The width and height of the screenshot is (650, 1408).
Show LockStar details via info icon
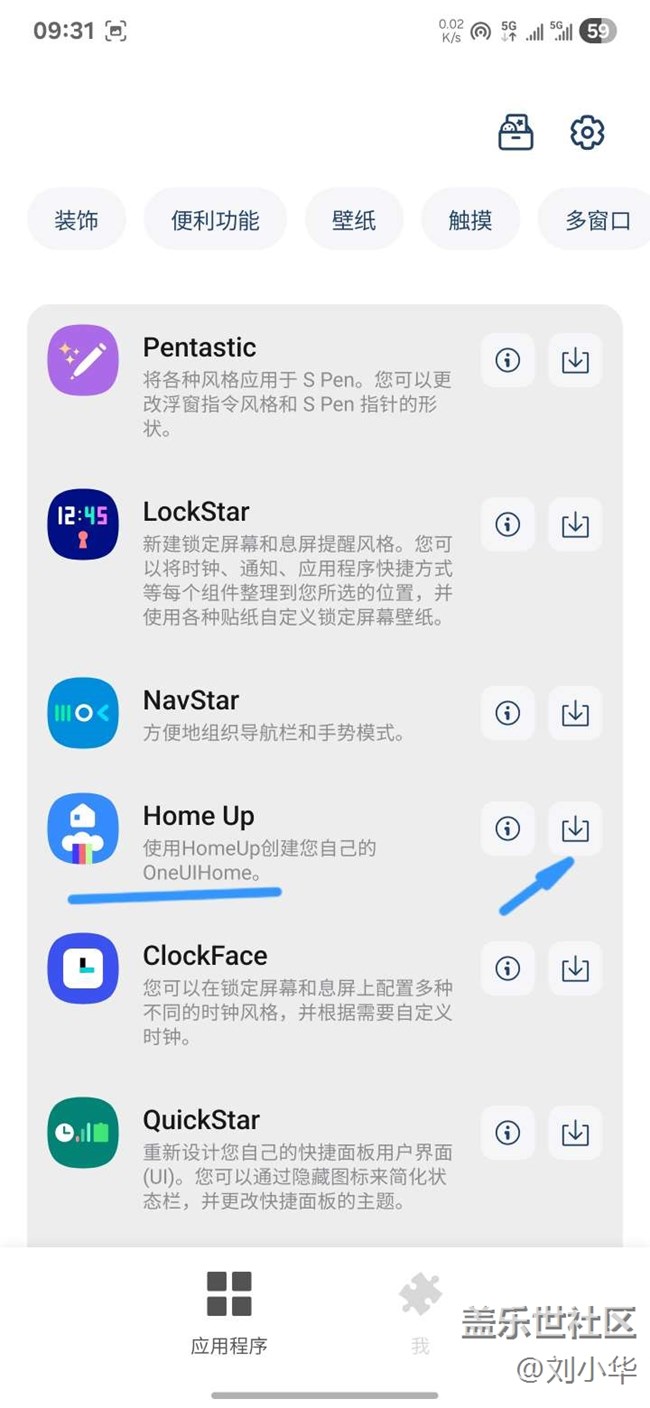tap(508, 524)
